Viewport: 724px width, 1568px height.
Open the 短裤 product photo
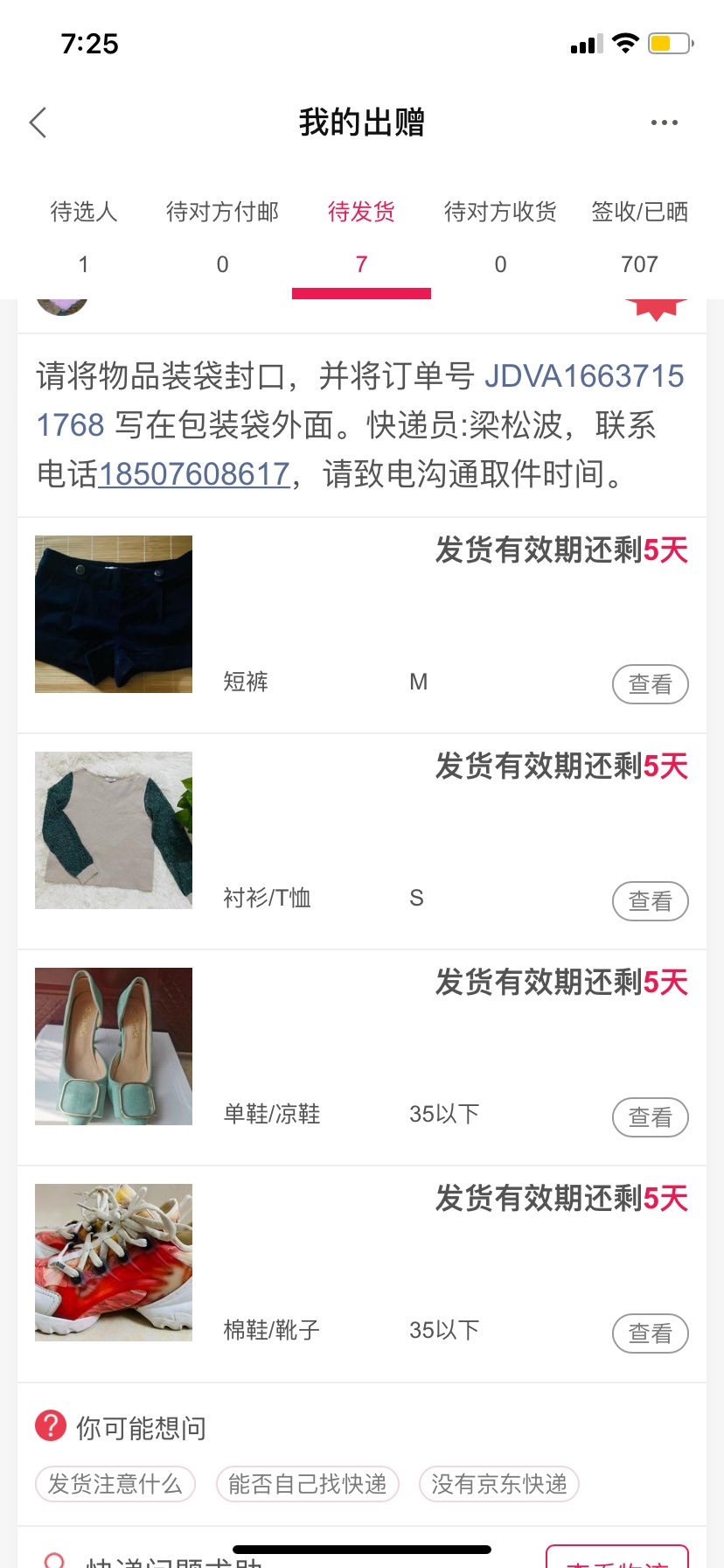point(114,614)
